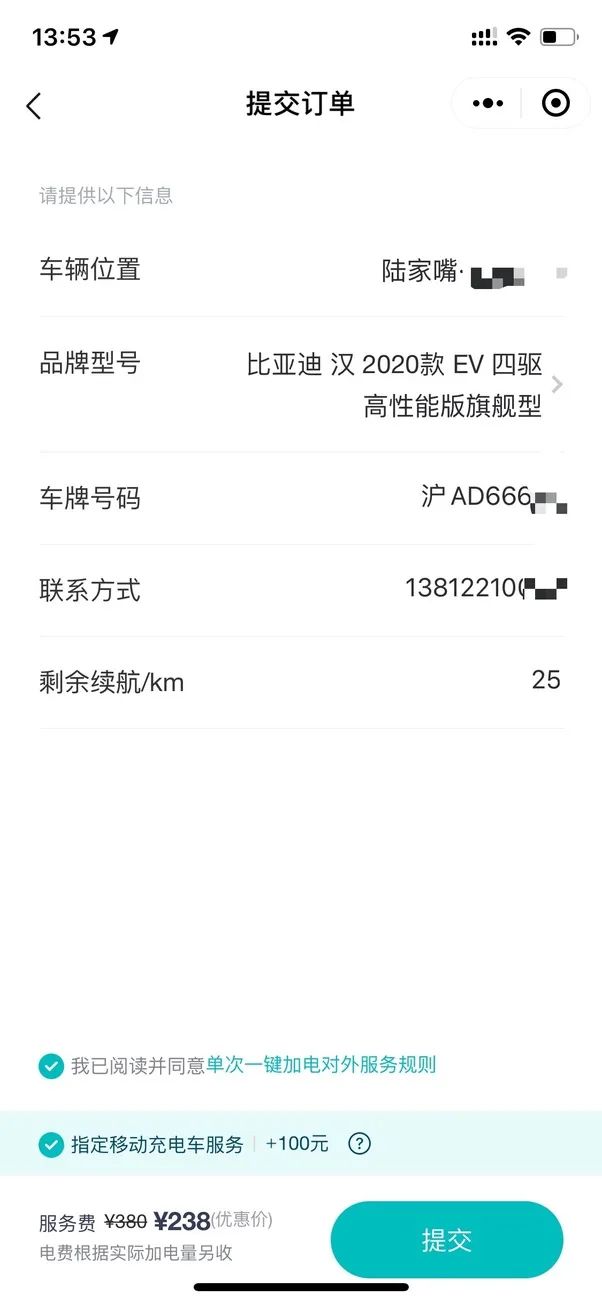Edit the 联系方式 contact number field
This screenshot has width=602, height=1304.
tap(302, 590)
